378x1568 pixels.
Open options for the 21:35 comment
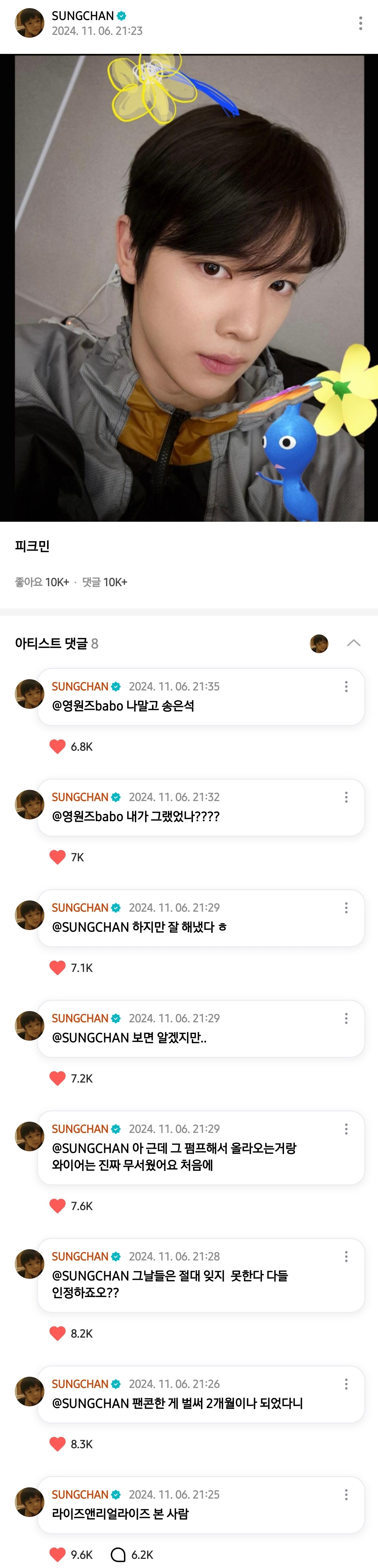click(346, 687)
